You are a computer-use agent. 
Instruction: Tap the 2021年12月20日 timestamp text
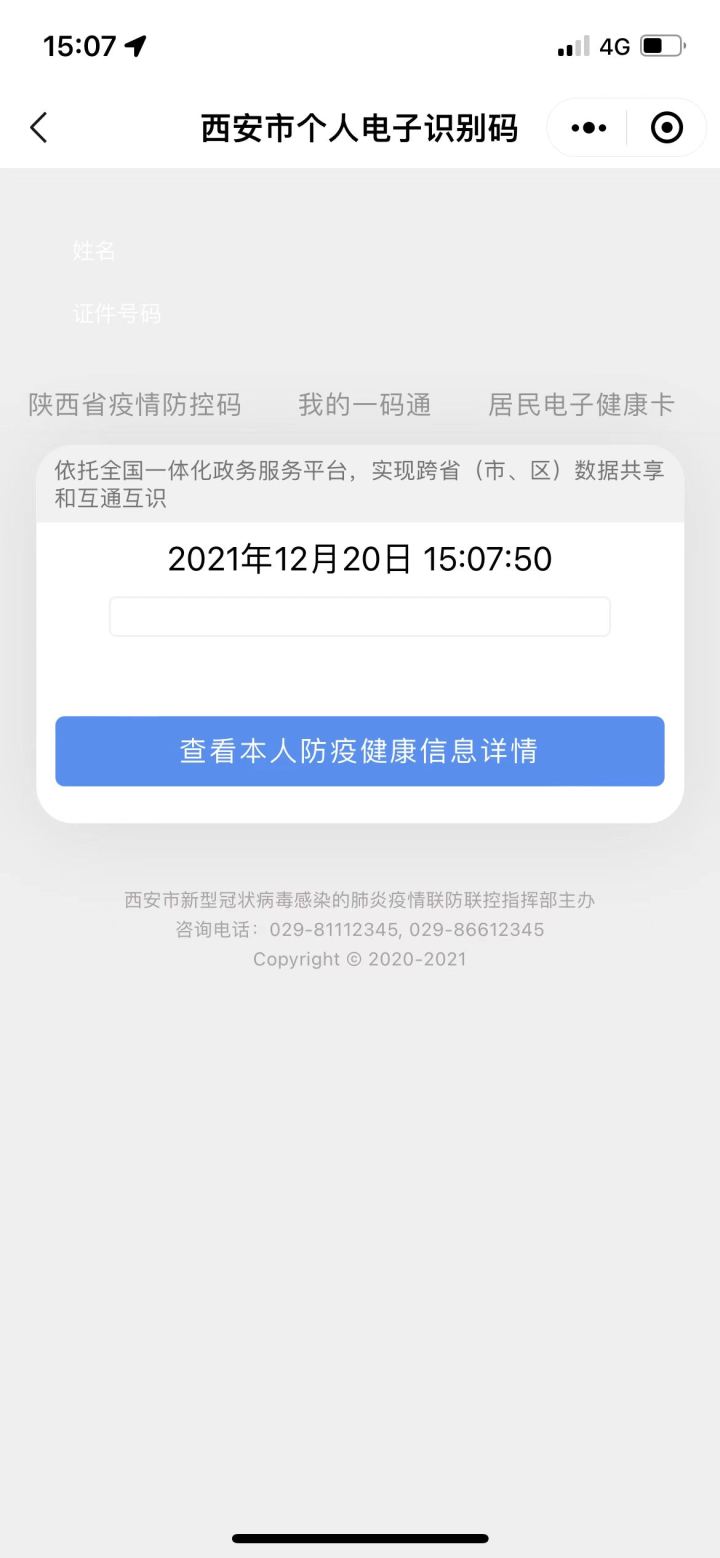point(360,559)
